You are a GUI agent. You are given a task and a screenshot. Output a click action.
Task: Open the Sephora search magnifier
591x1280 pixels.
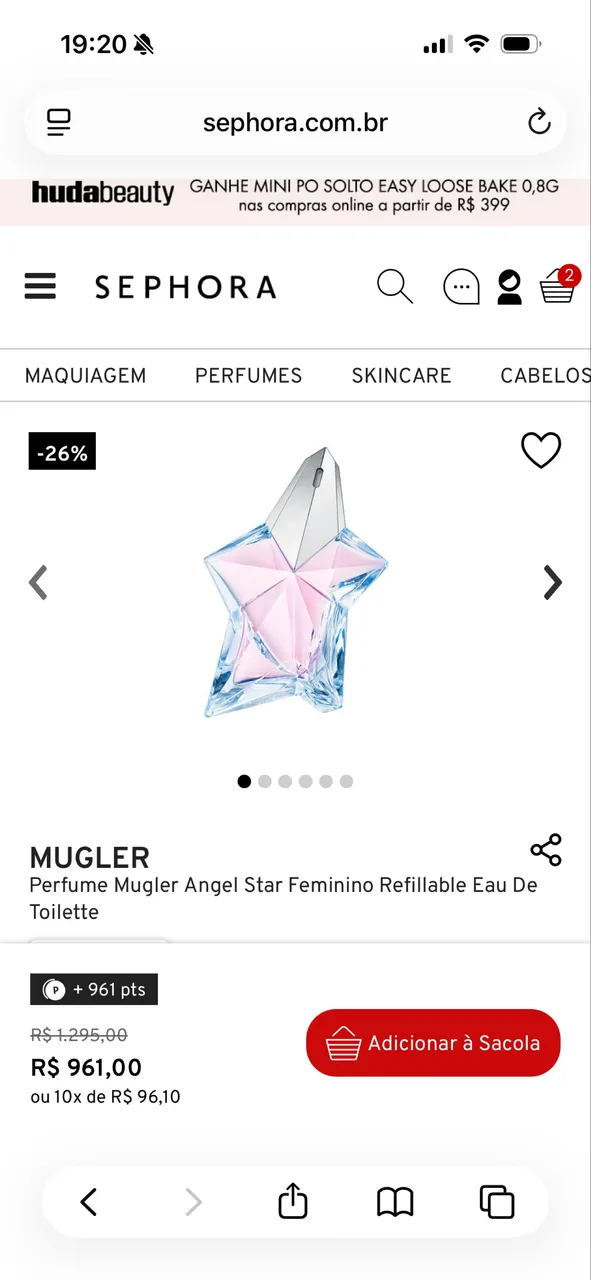tap(395, 287)
